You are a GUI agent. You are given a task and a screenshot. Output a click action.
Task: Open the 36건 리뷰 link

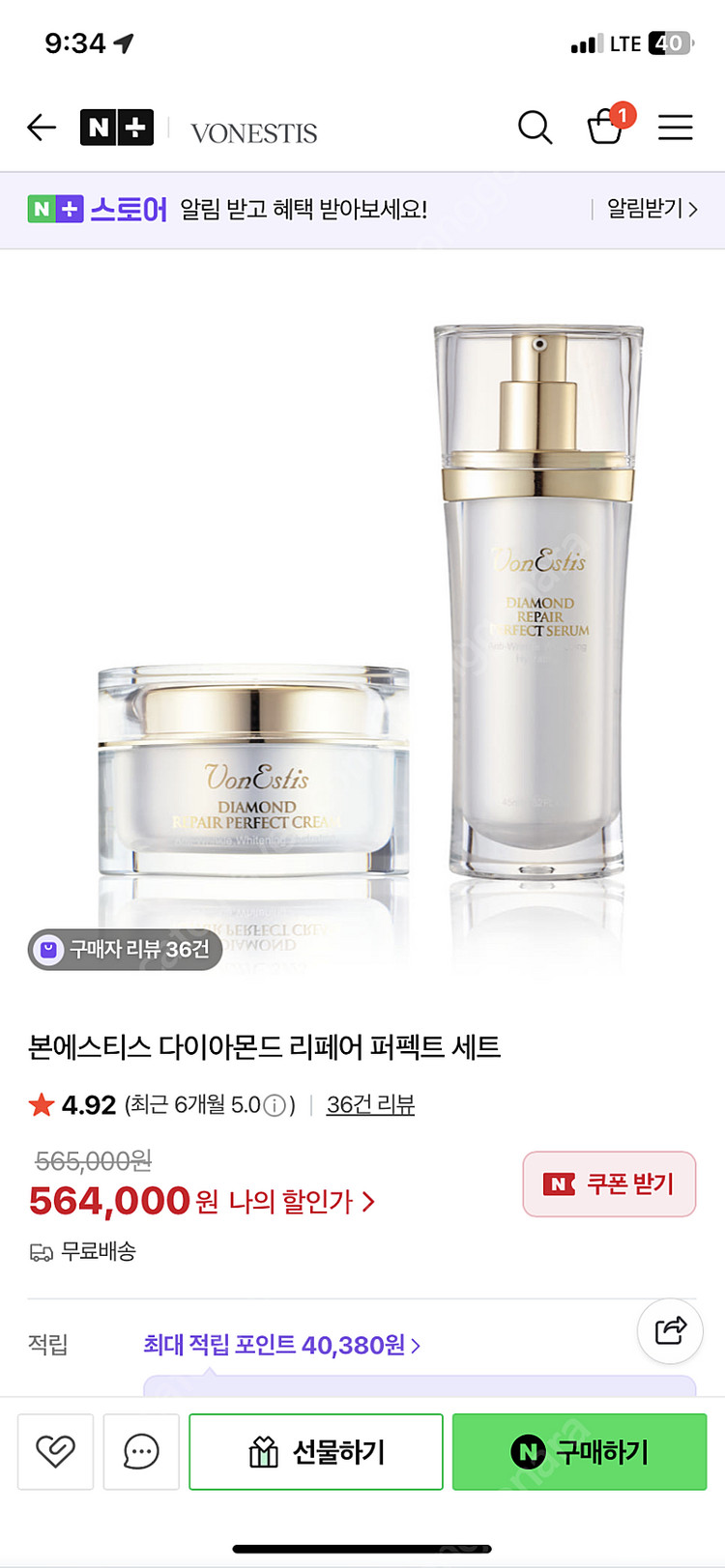point(370,1104)
